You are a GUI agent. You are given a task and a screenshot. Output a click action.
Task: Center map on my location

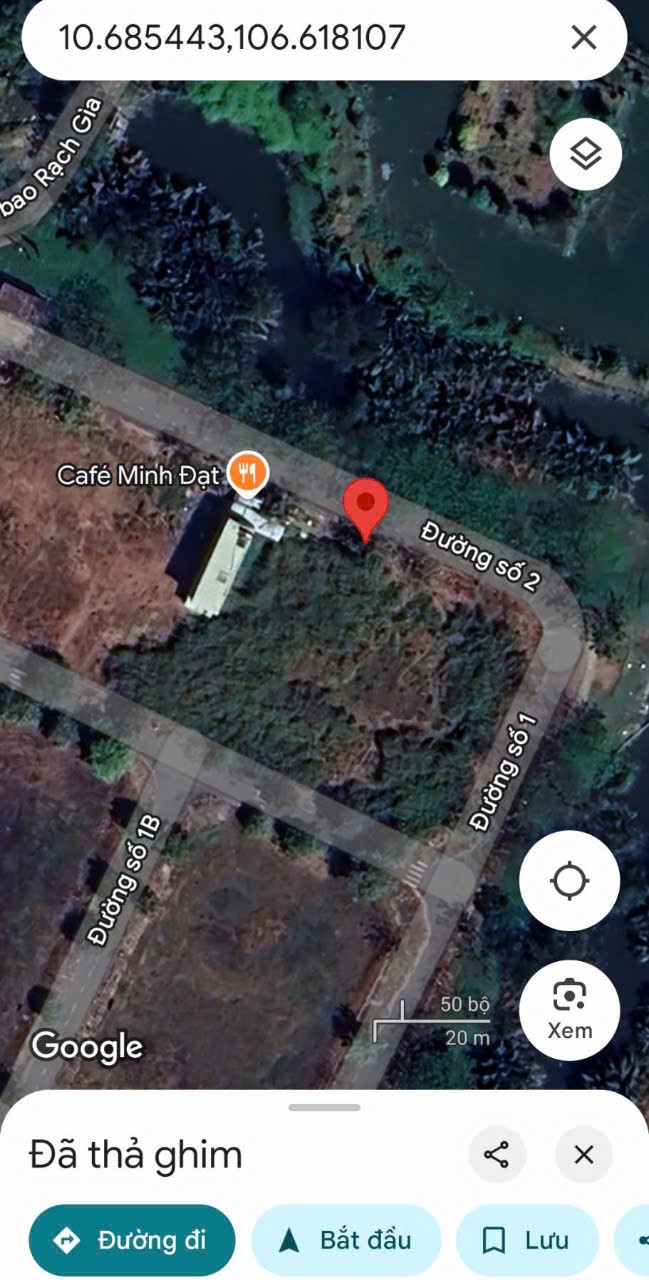pyautogui.click(x=569, y=881)
